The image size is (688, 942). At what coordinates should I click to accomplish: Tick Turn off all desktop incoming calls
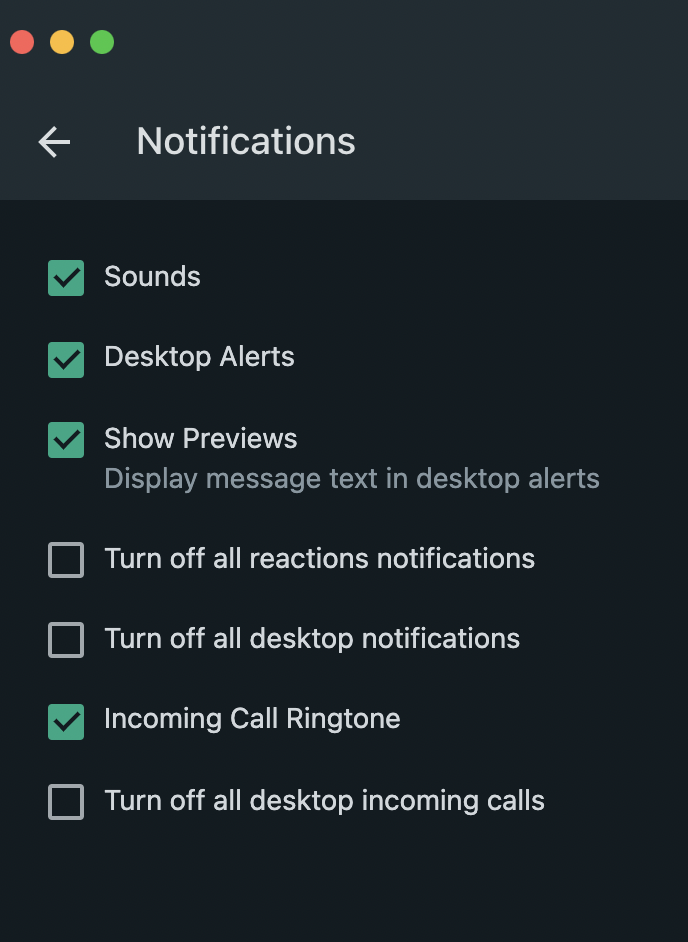[x=66, y=802]
